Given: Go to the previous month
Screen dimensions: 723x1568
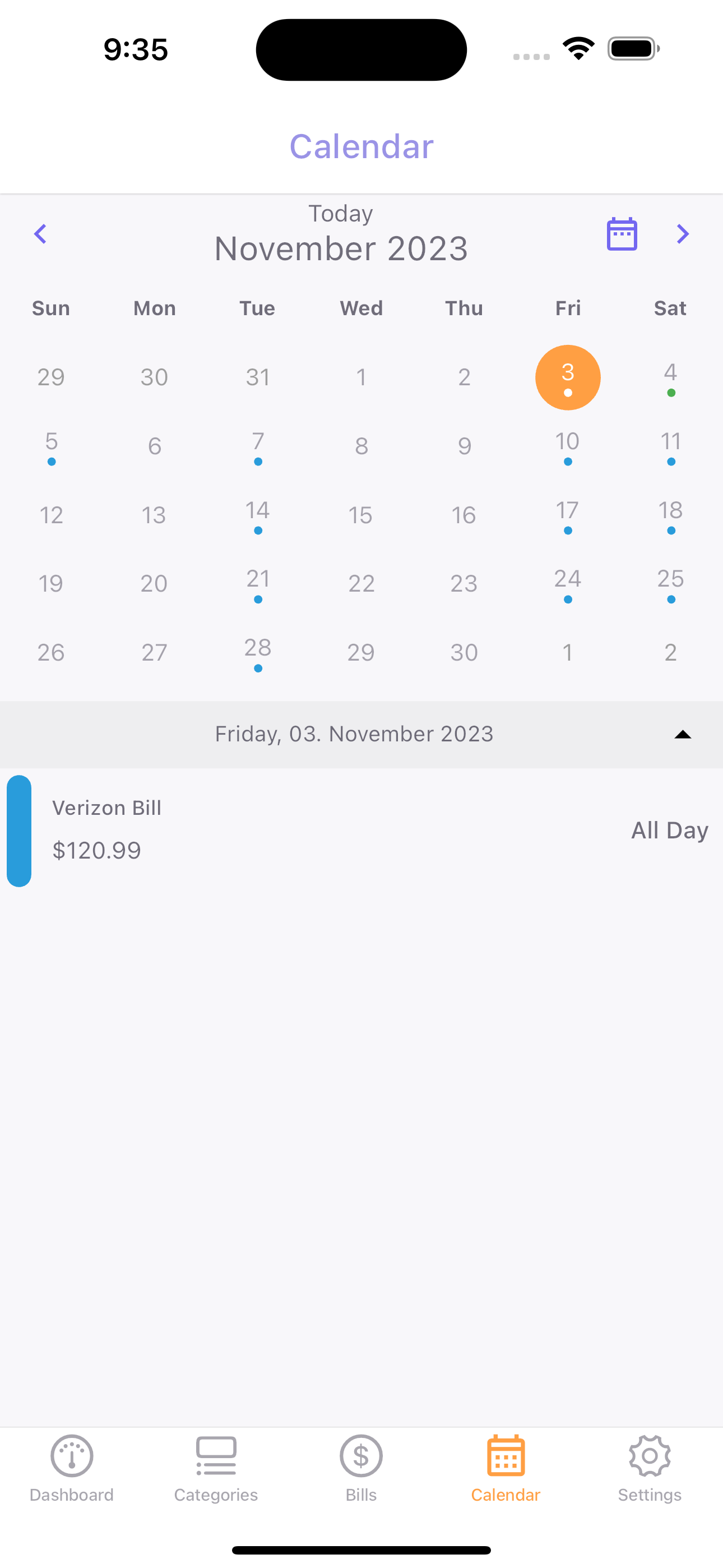Looking at the screenshot, I should 40,234.
